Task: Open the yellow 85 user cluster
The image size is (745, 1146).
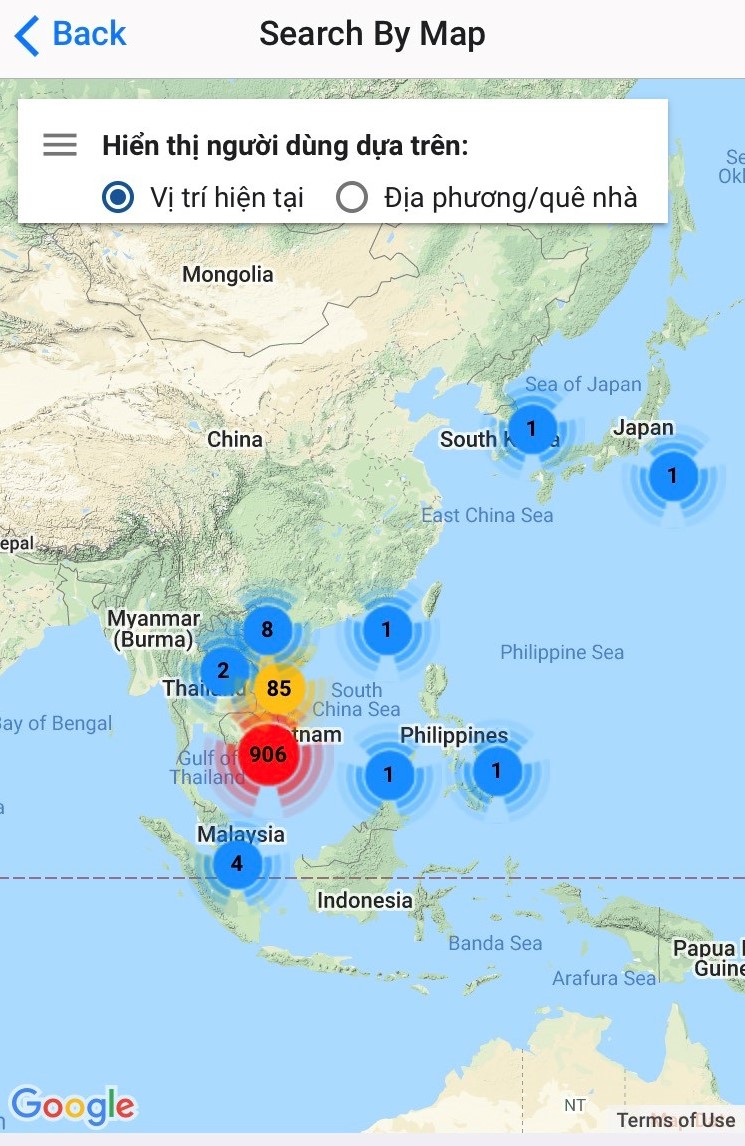Action: (279, 689)
